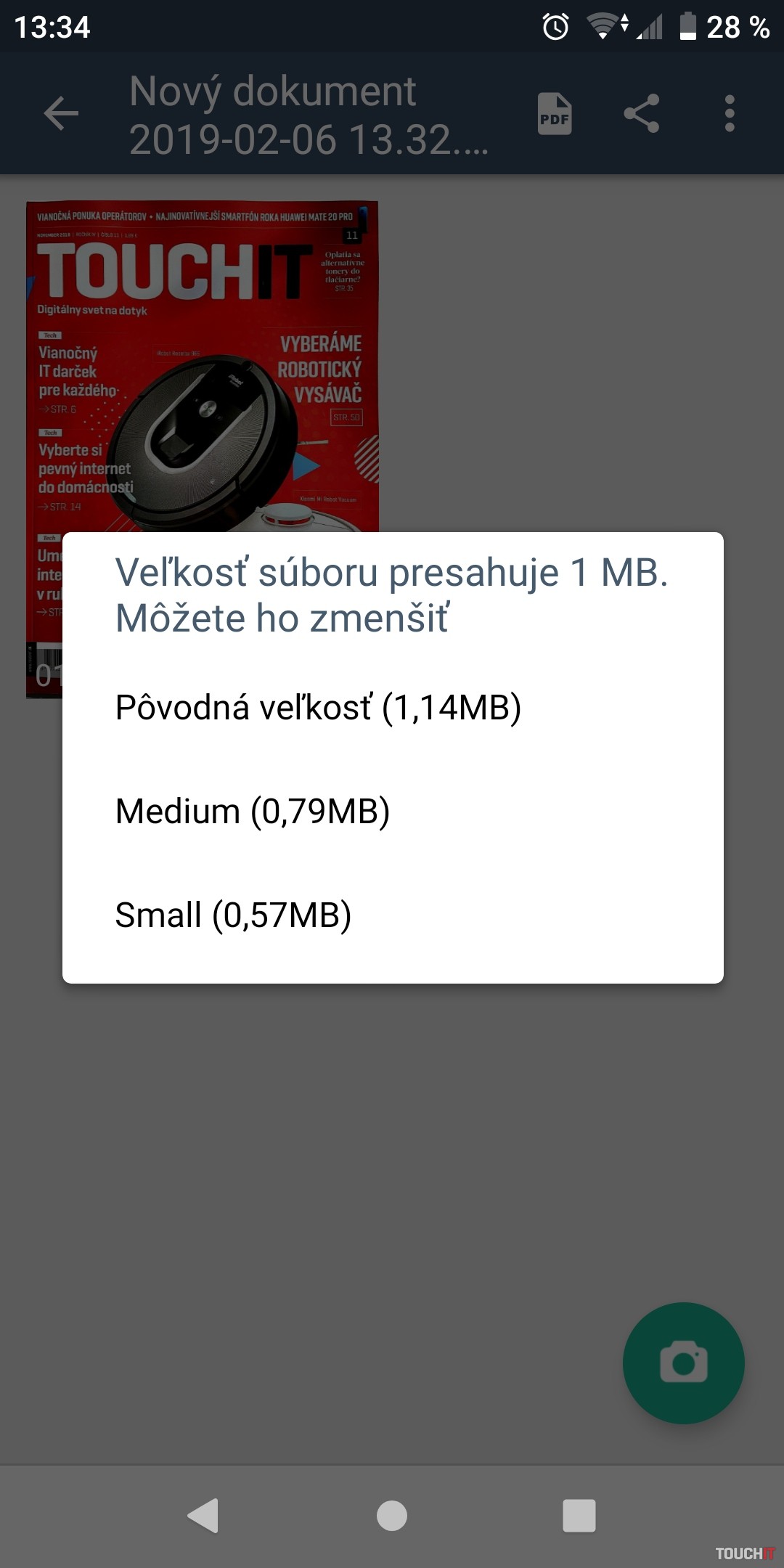This screenshot has width=784, height=1568.
Task: Go back using the app bar arrow
Action: click(x=61, y=114)
